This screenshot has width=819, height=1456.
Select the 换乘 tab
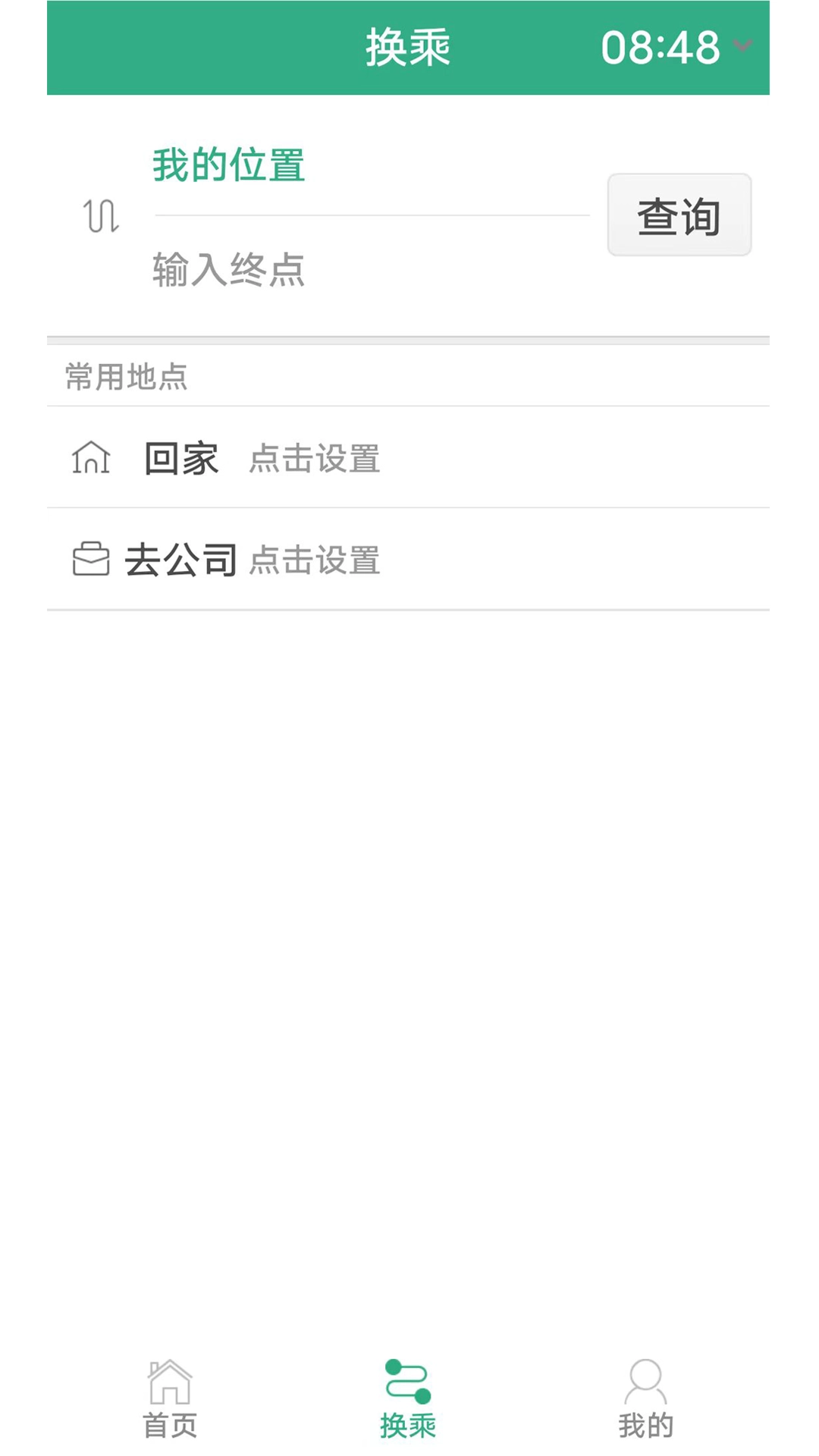point(407,1403)
